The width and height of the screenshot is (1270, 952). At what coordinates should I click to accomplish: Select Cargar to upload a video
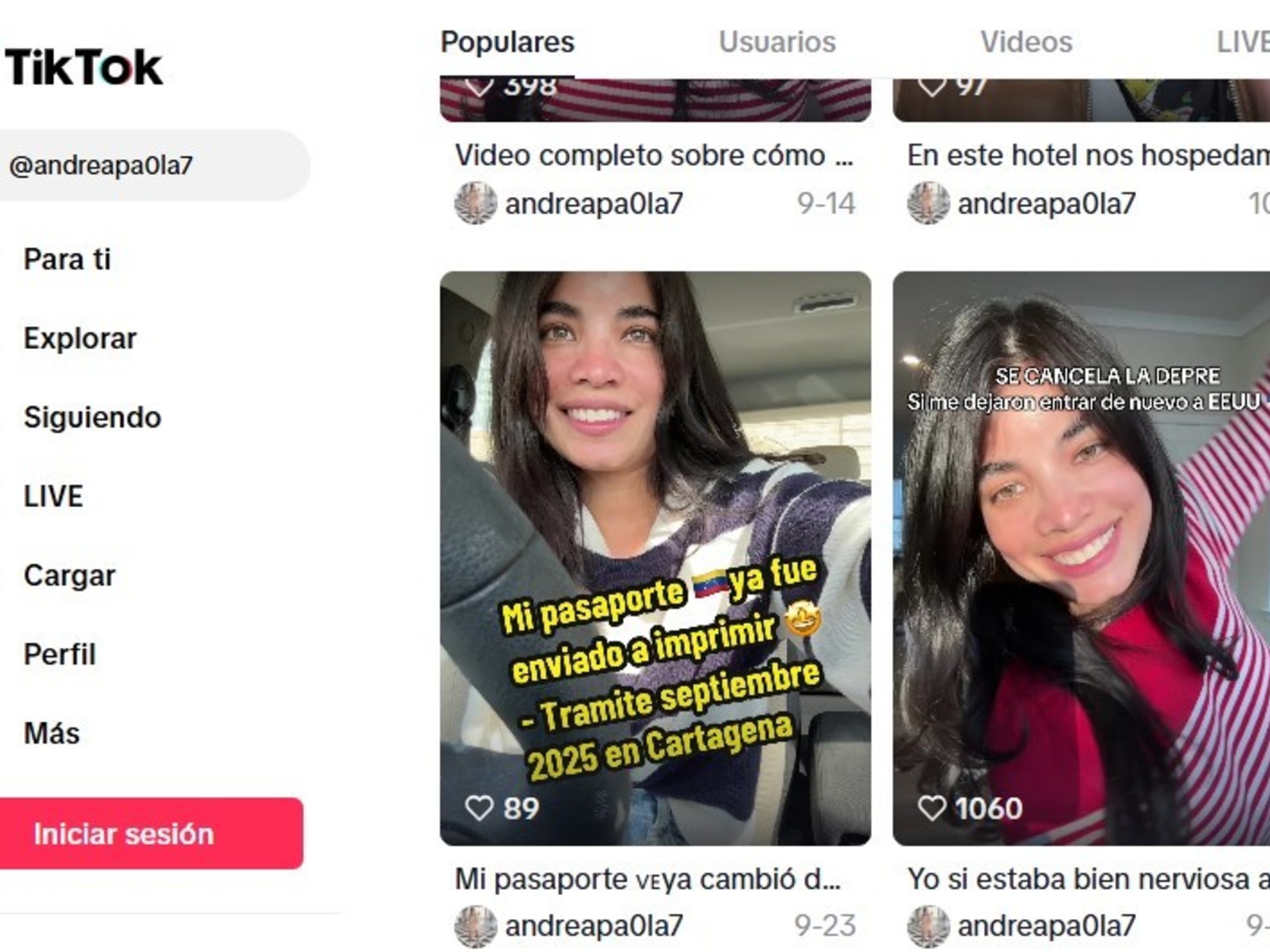point(70,576)
